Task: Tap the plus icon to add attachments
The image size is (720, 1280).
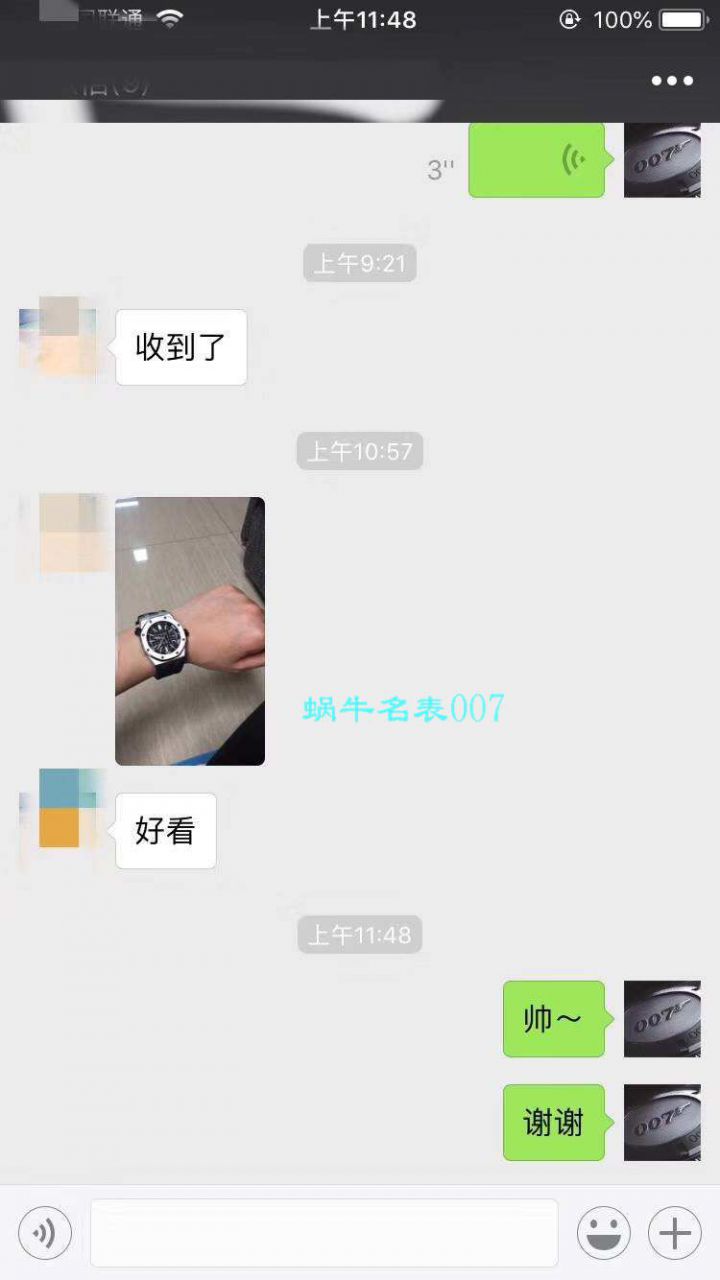Action: point(676,1232)
